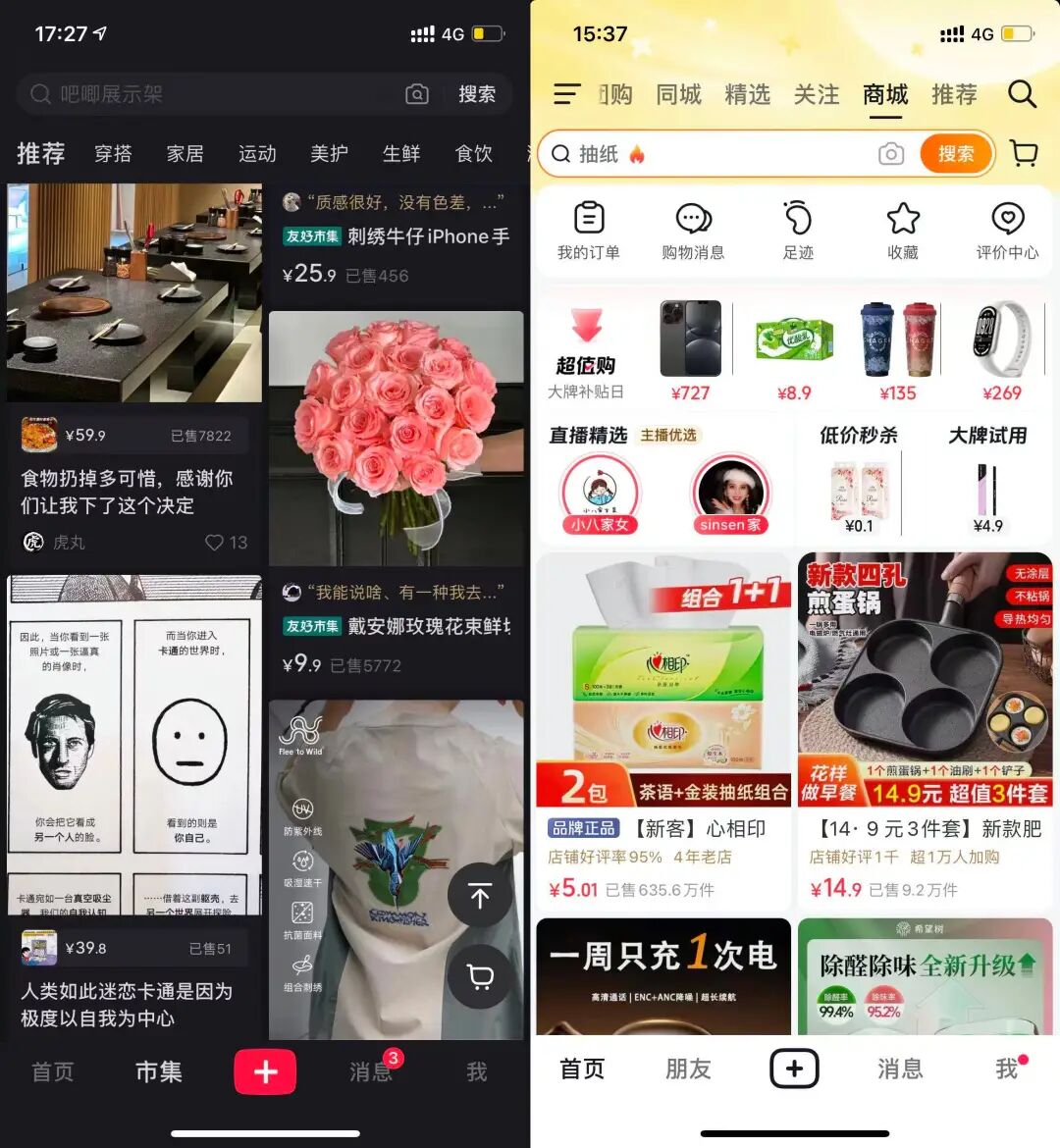Open the 收藏 star shortcut
The image size is (1060, 1148).
903,232
